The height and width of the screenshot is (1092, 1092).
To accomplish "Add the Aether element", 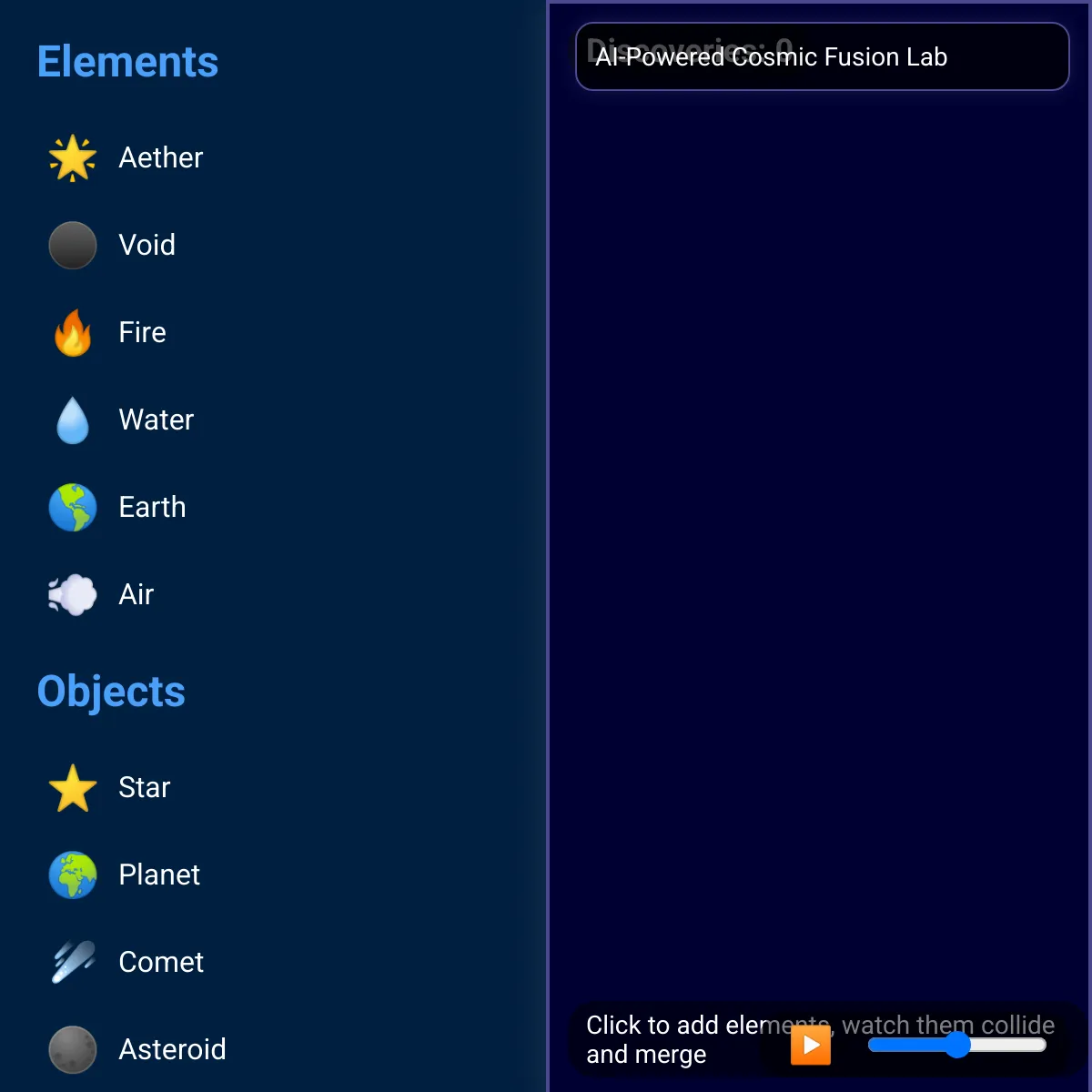I will (x=127, y=157).
